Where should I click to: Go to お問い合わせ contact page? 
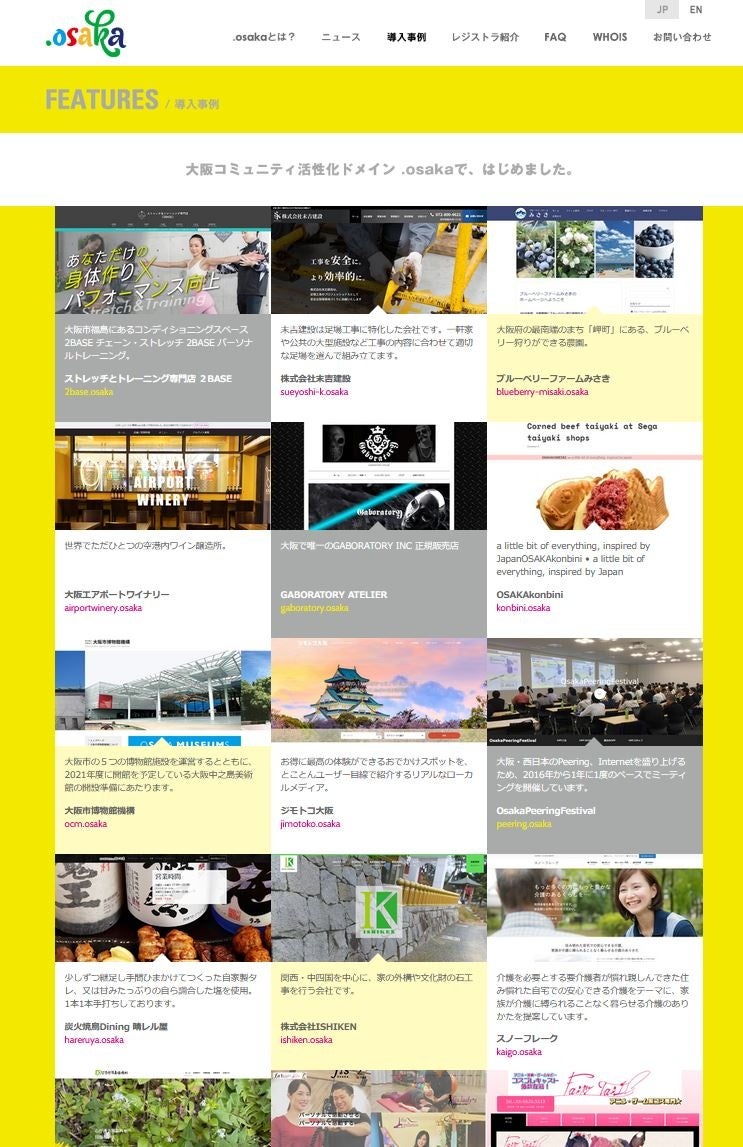pyautogui.click(x=682, y=37)
